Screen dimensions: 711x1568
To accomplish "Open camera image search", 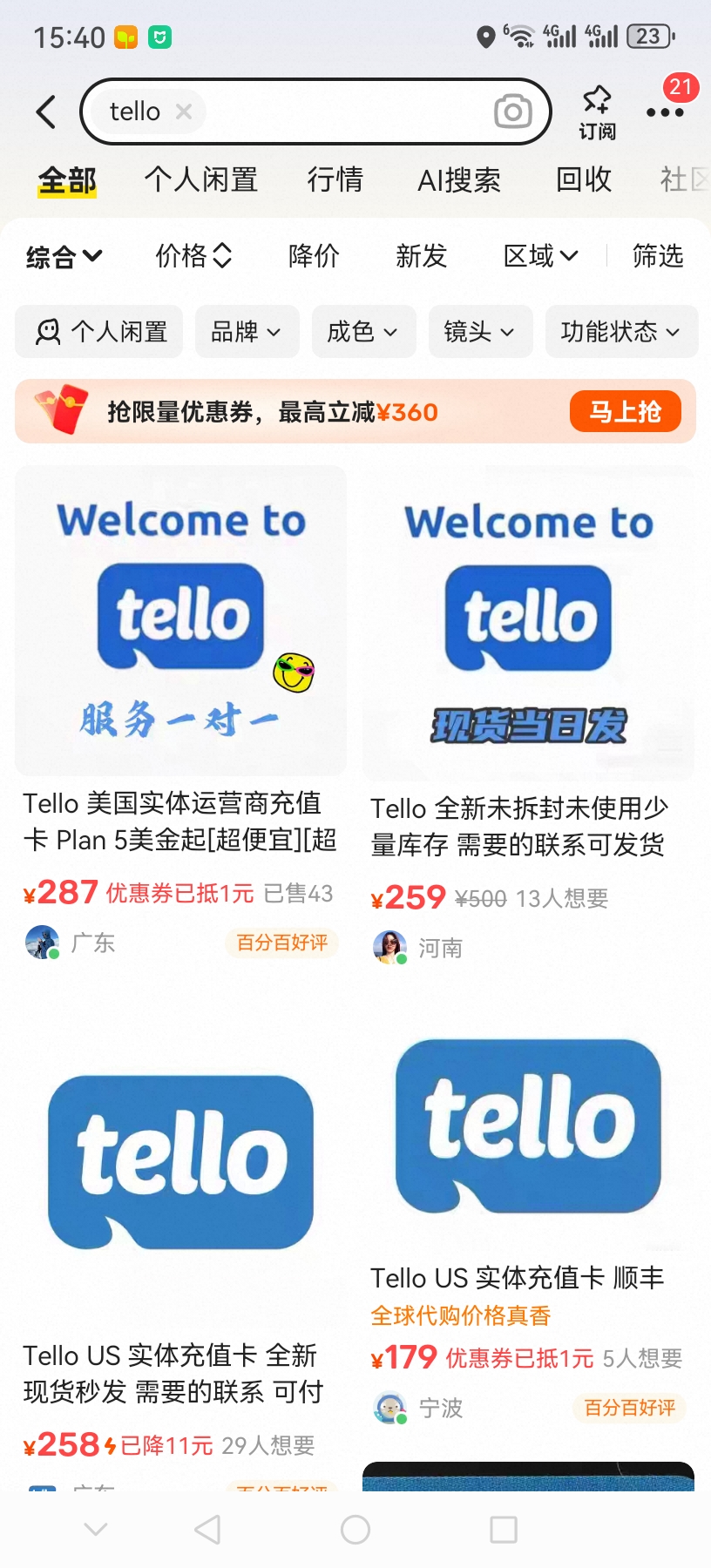I will click(512, 112).
